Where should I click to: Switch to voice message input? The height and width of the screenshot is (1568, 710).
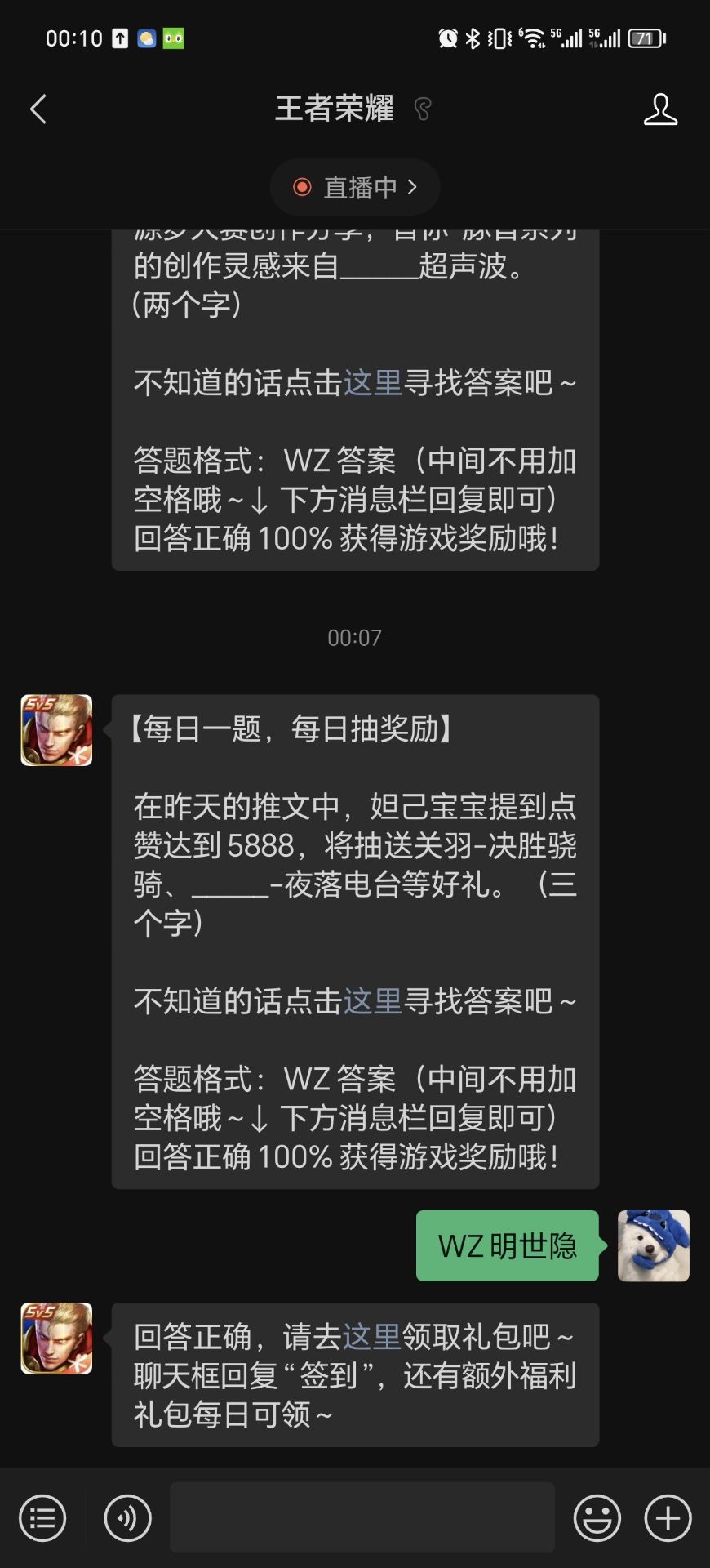[x=127, y=1518]
